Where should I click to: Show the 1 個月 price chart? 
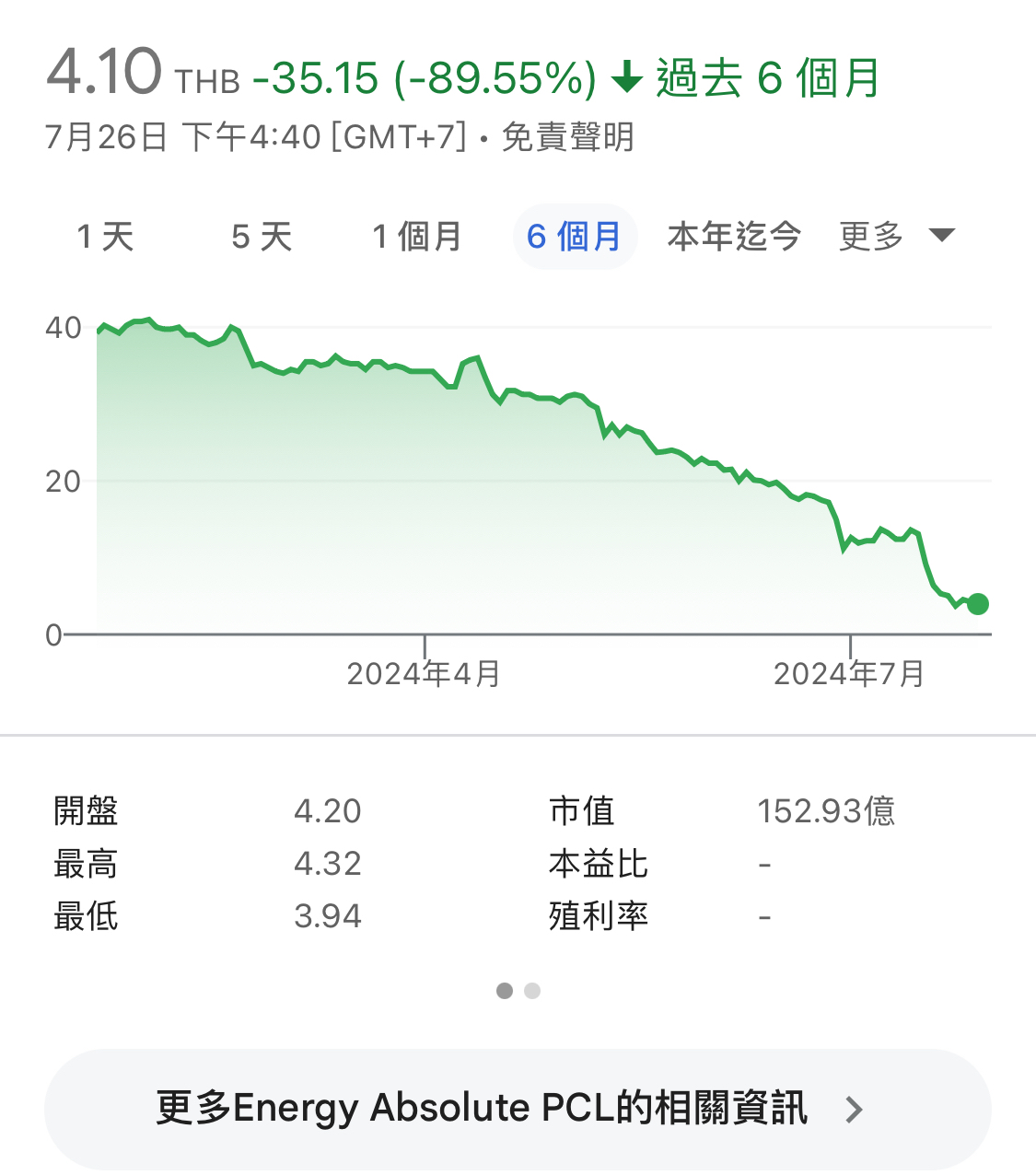point(417,237)
